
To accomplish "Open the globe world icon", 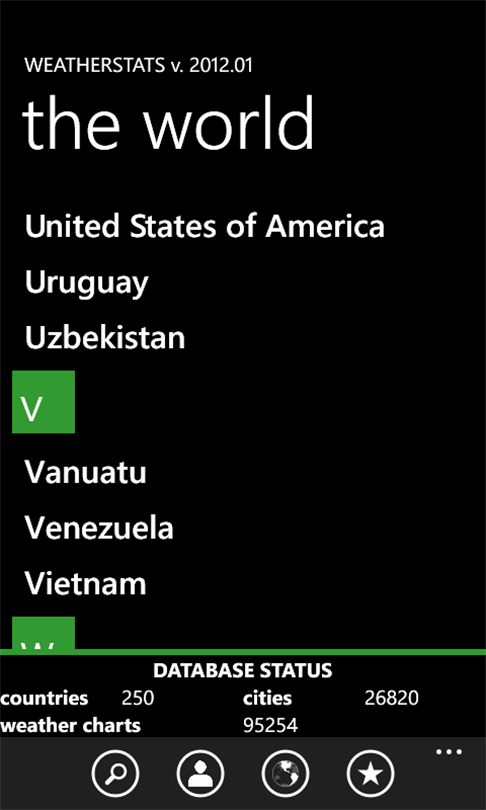I will coord(286,773).
